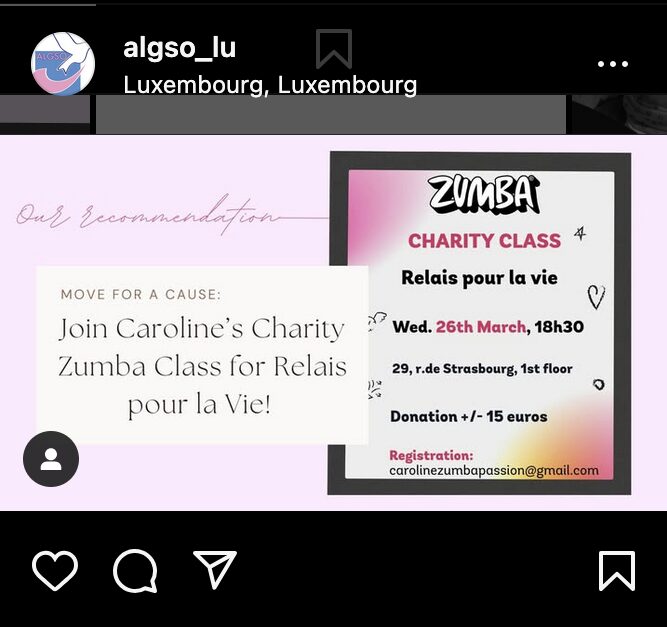Open the comments on this post
The image size is (667, 627).
[135, 571]
